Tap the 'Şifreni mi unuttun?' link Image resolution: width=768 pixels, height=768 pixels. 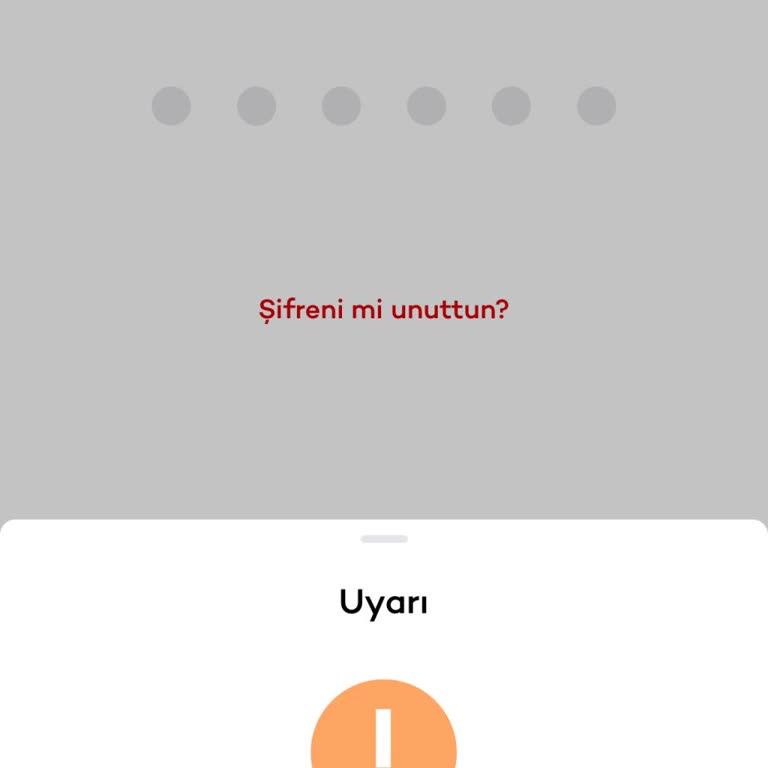(x=384, y=310)
